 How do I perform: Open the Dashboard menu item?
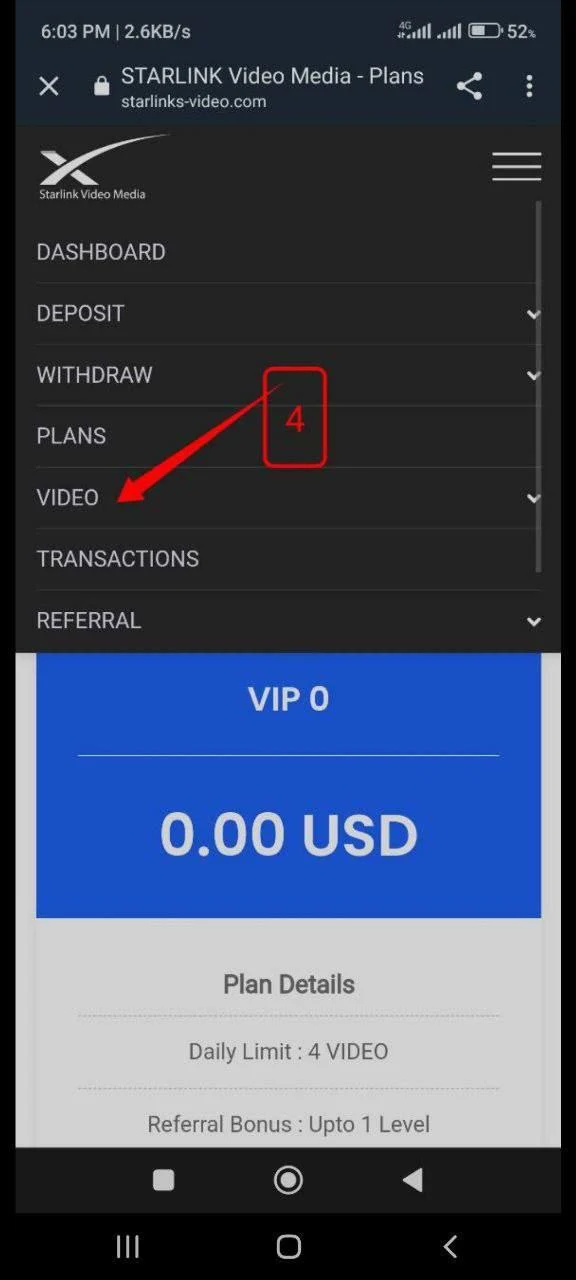pyautogui.click(x=288, y=252)
